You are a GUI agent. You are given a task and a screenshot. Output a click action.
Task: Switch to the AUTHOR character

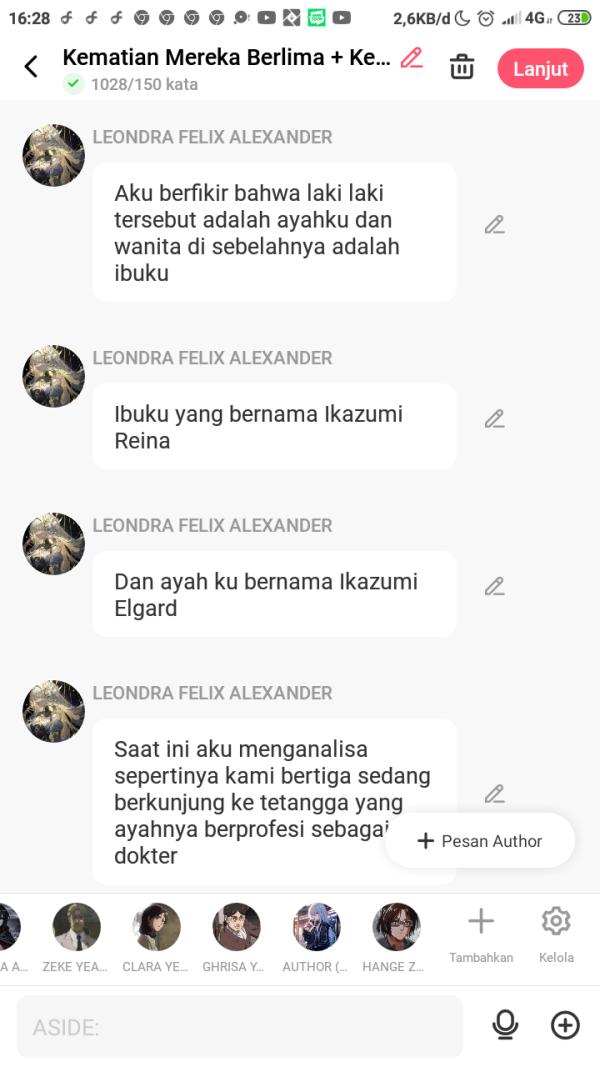pos(316,928)
